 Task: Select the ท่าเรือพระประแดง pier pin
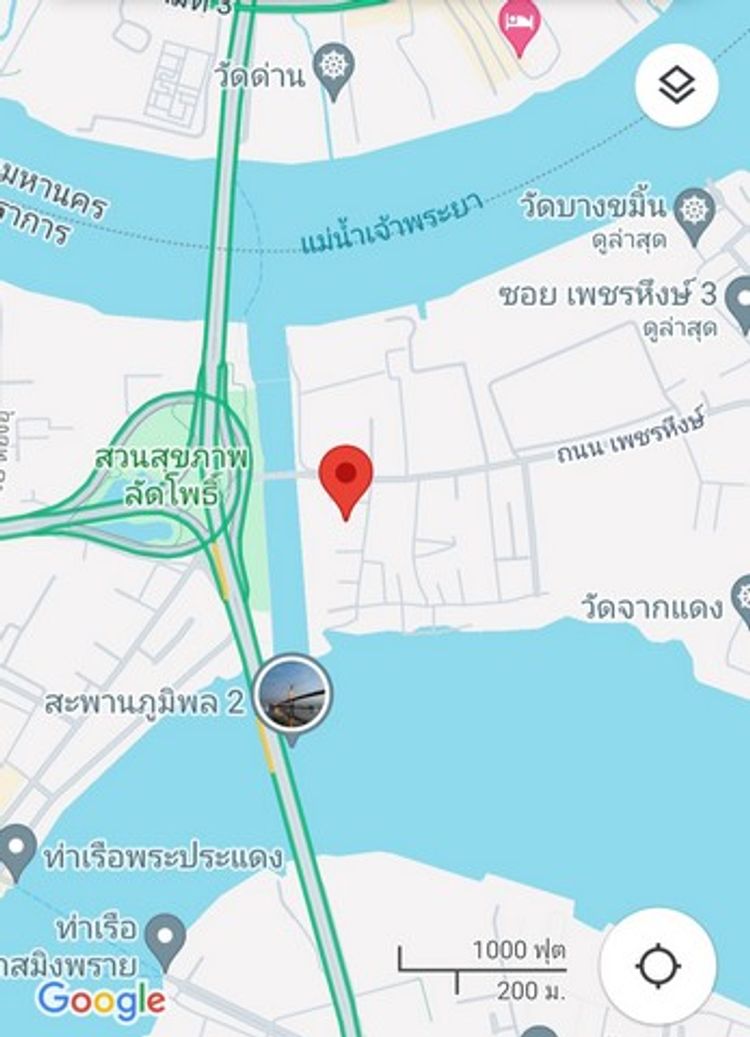[x=17, y=848]
